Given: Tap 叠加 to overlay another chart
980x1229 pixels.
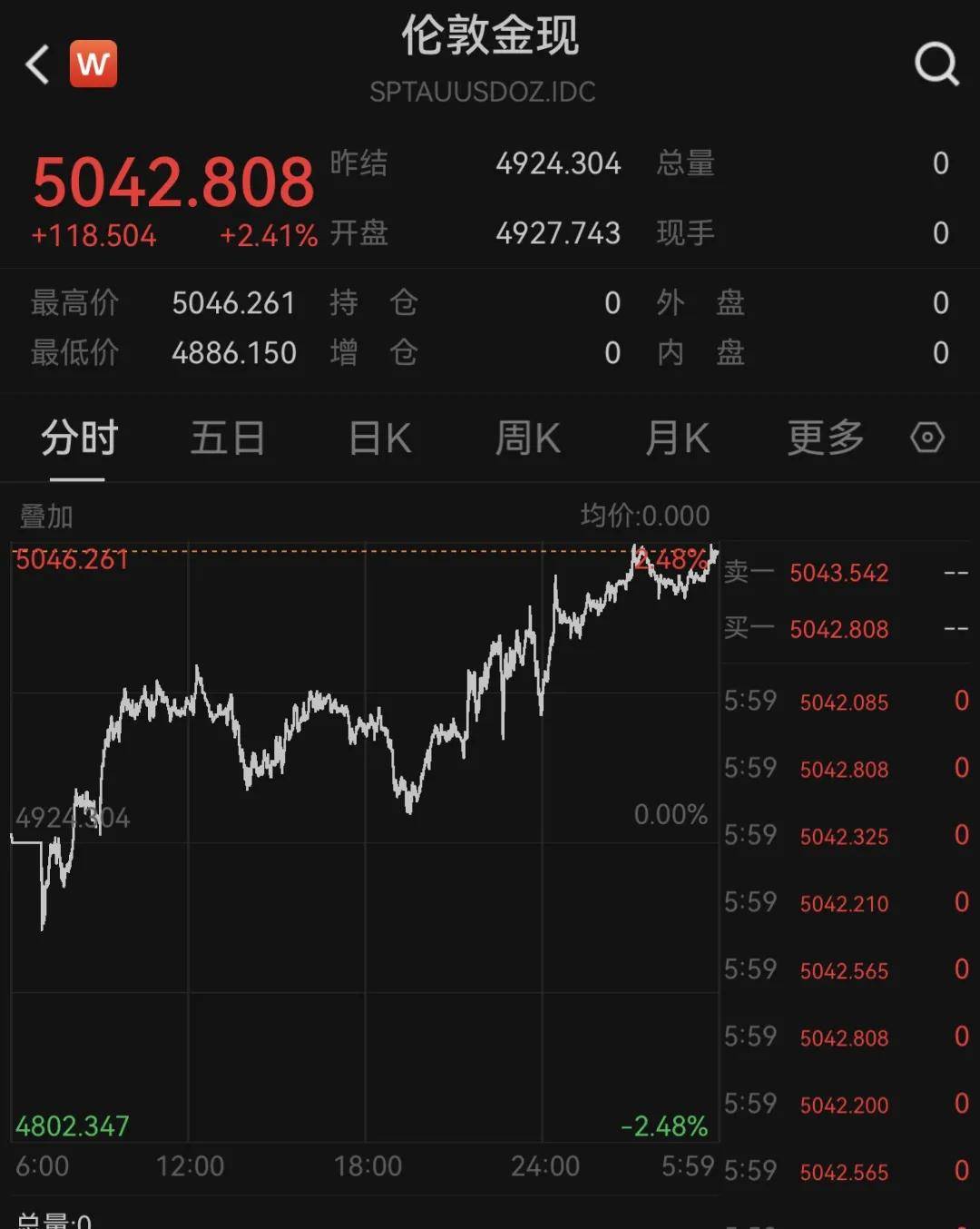Looking at the screenshot, I should click(x=46, y=516).
